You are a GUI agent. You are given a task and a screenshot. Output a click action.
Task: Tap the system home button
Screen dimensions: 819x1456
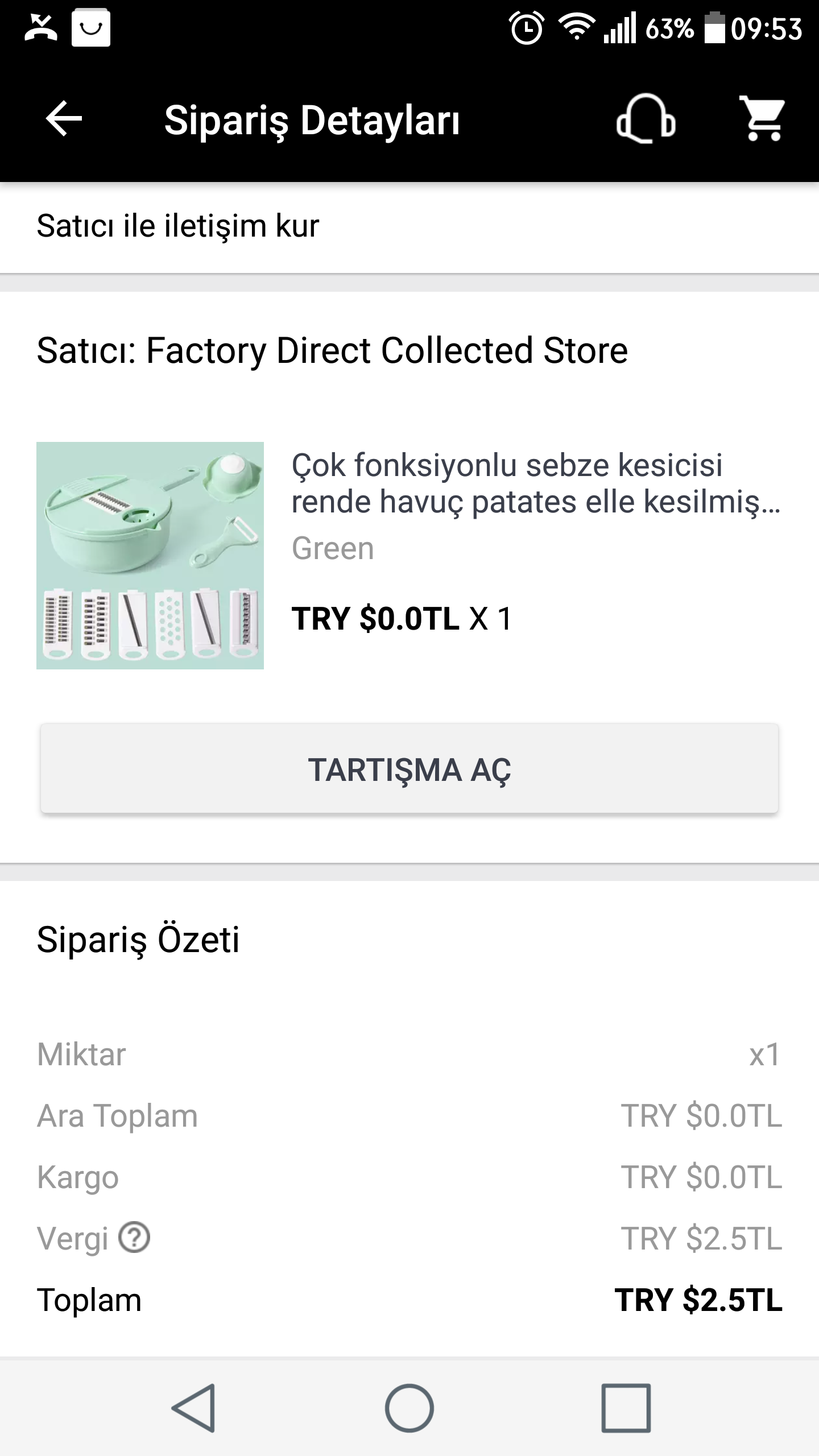(409, 1408)
